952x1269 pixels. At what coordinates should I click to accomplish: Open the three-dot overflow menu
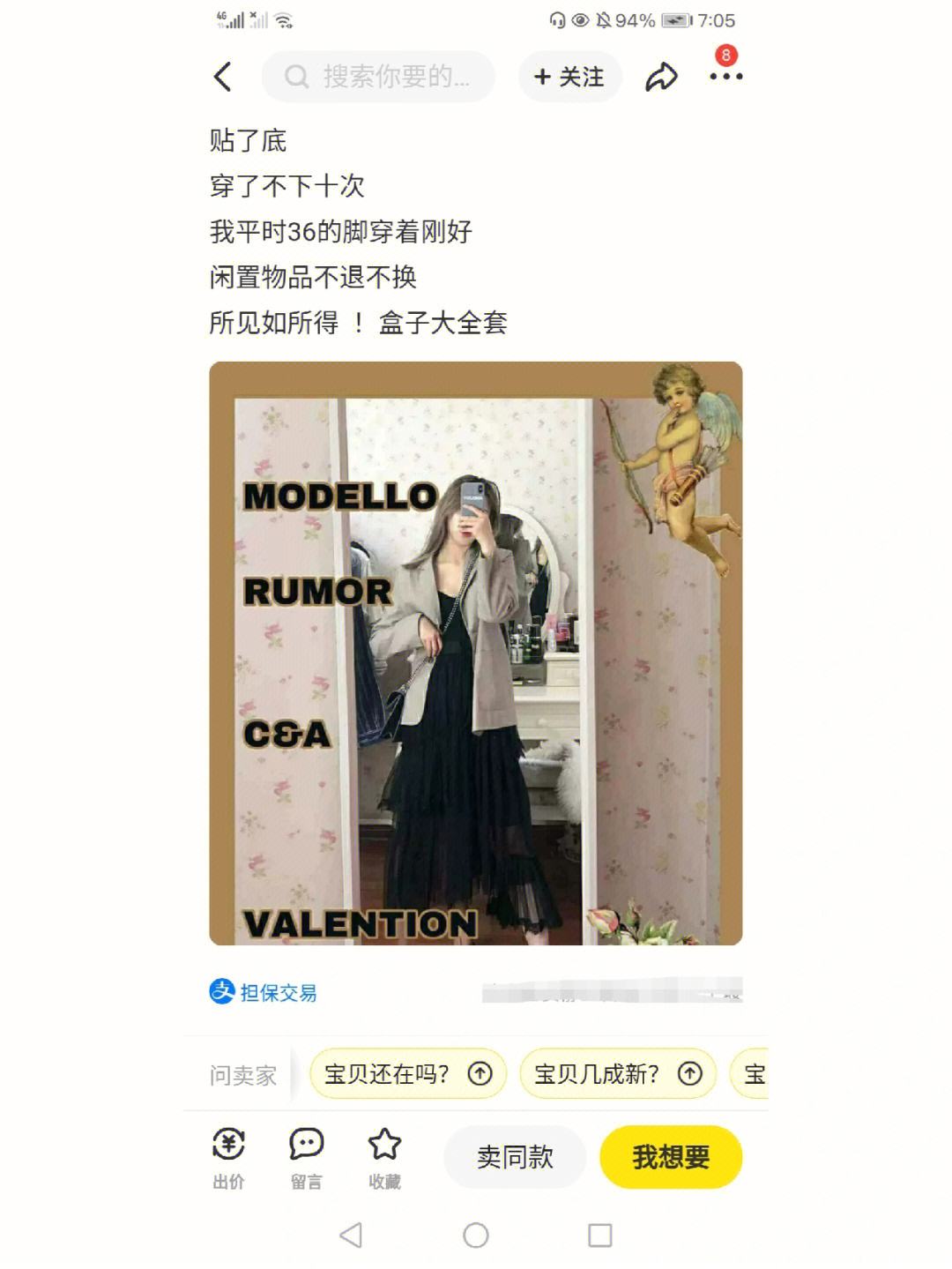point(725,77)
